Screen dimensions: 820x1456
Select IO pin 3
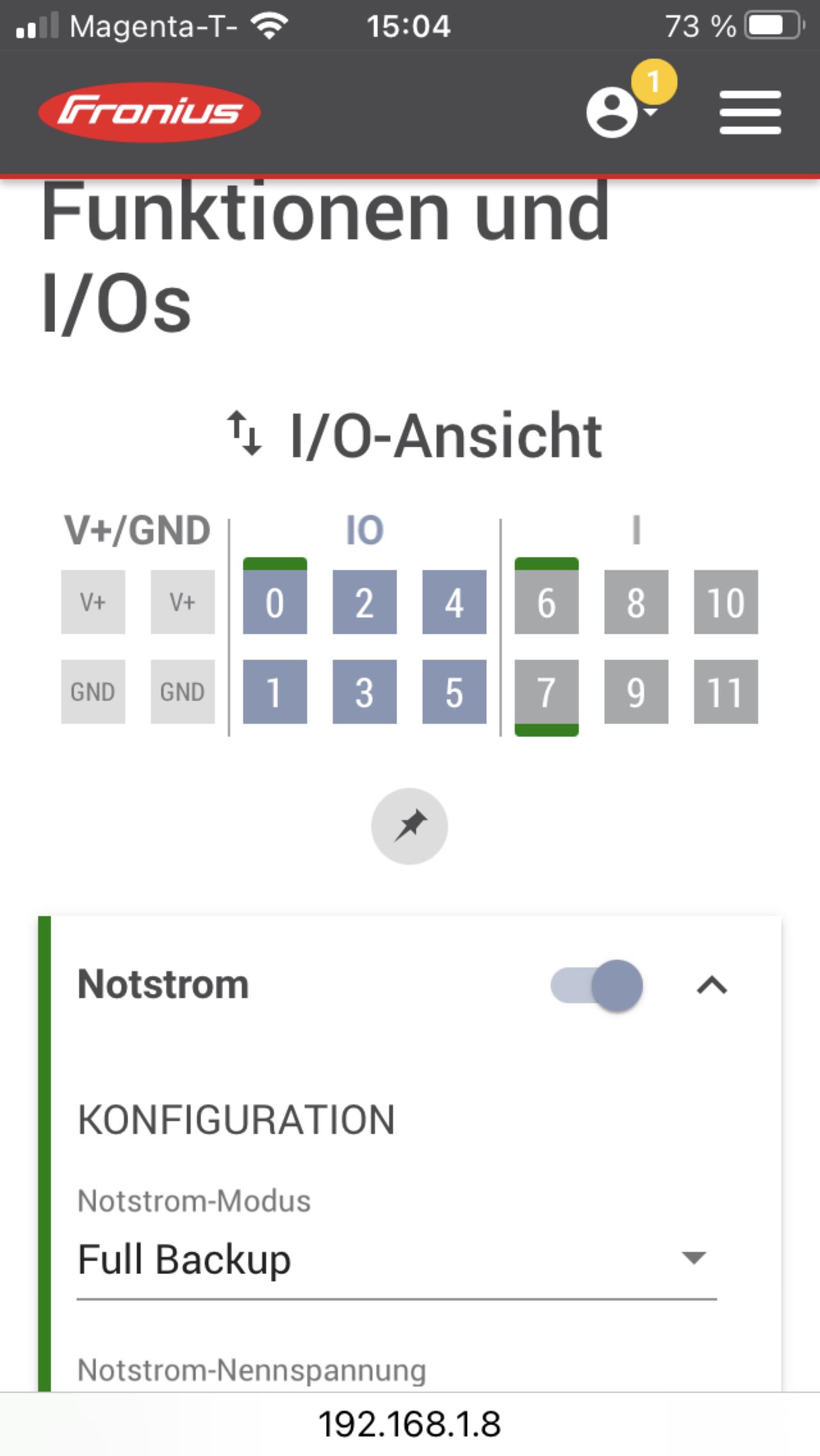pos(365,691)
